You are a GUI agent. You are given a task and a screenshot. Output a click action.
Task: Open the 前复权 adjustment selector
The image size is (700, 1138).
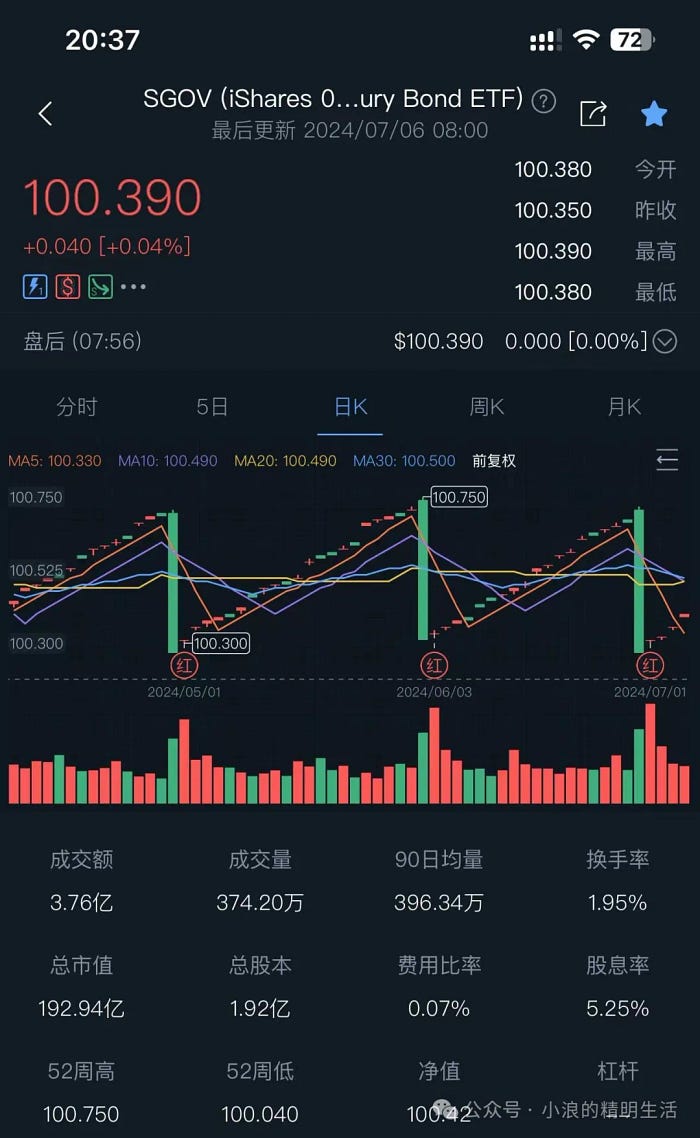[494, 461]
